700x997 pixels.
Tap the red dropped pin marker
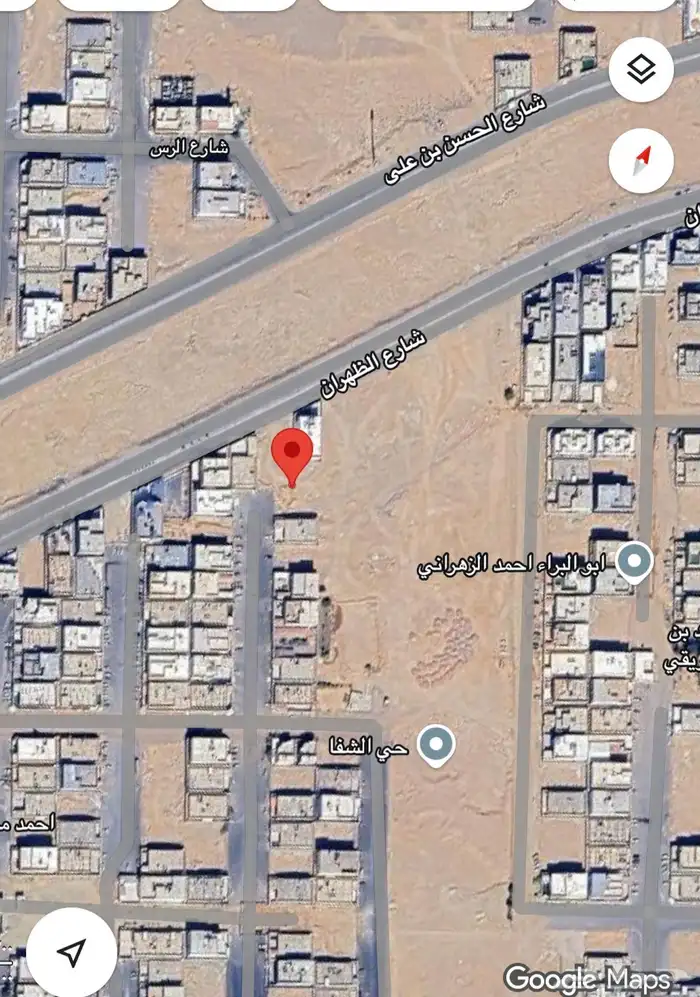(292, 456)
